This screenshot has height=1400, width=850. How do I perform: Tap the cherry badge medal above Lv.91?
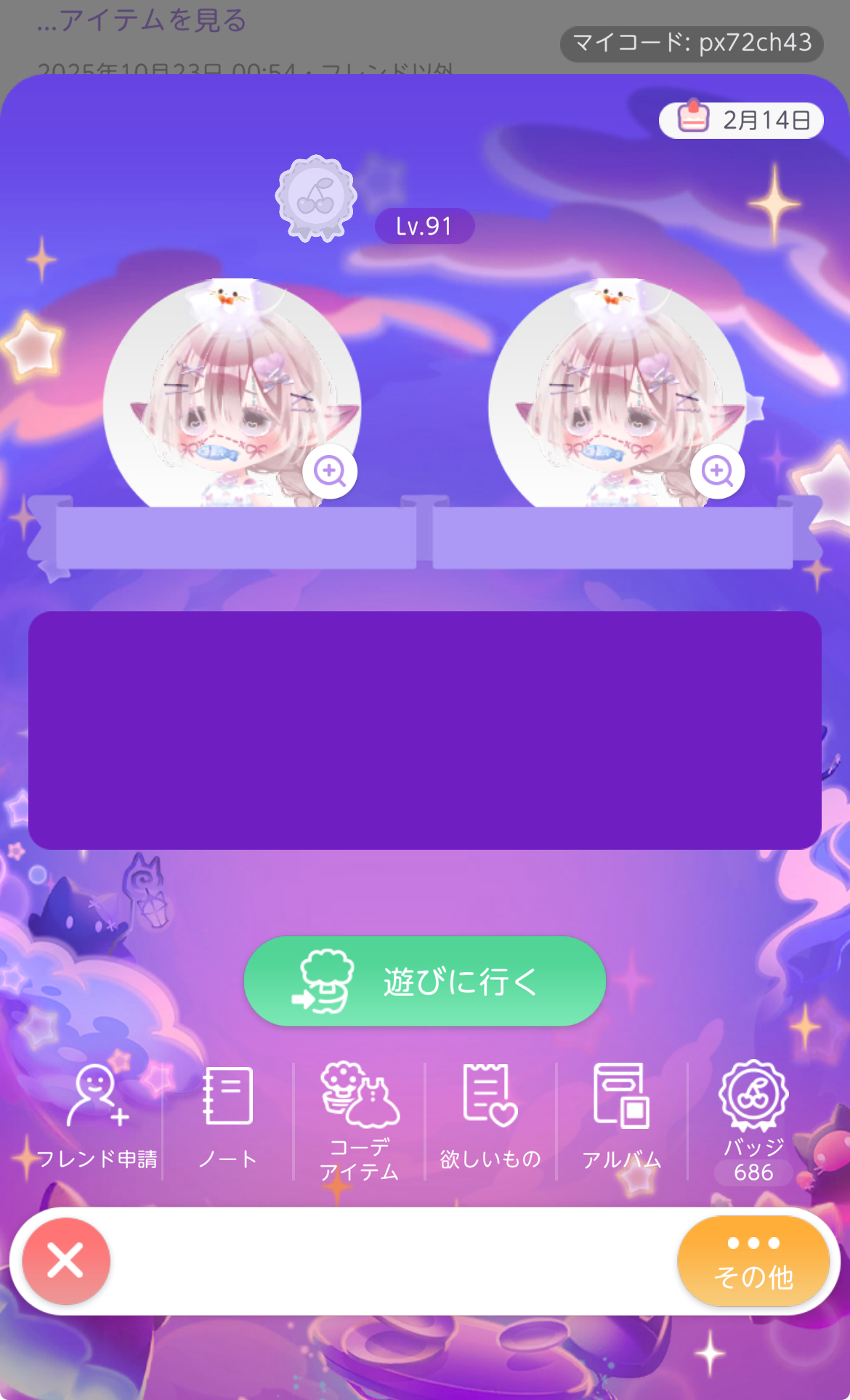(316, 198)
